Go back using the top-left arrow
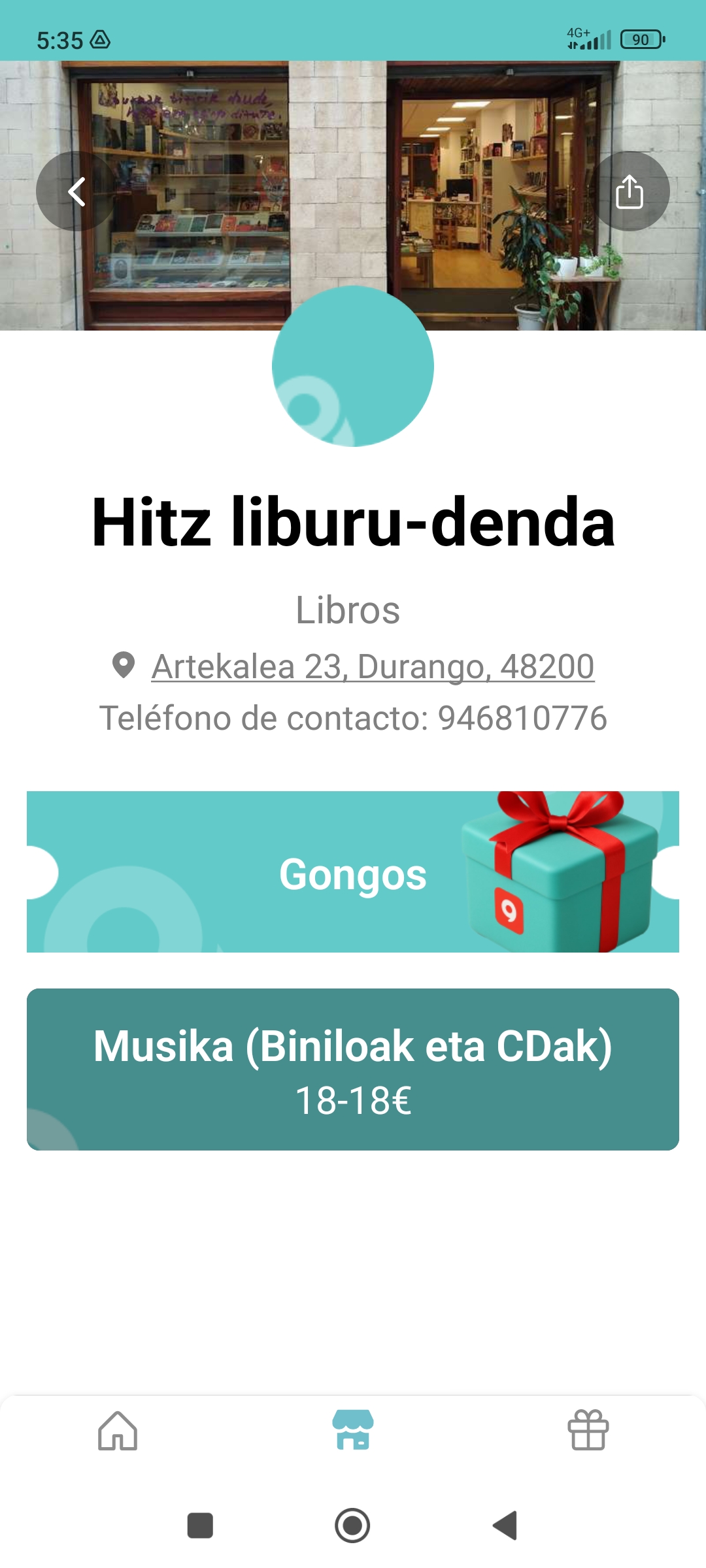 pyautogui.click(x=76, y=191)
